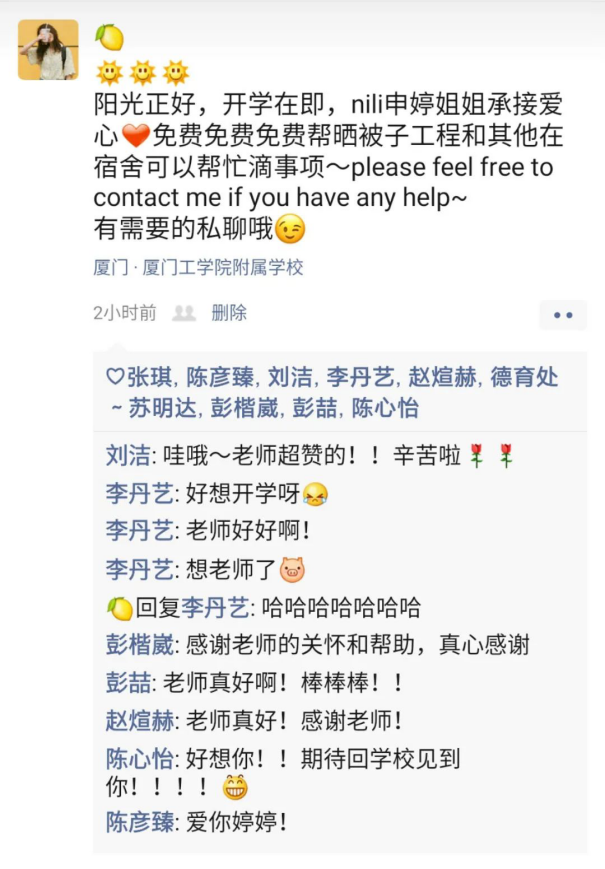The width and height of the screenshot is (605, 869).
Task: Open 彭喆's profile from the 棒棒棒 comment
Action: click(129, 682)
